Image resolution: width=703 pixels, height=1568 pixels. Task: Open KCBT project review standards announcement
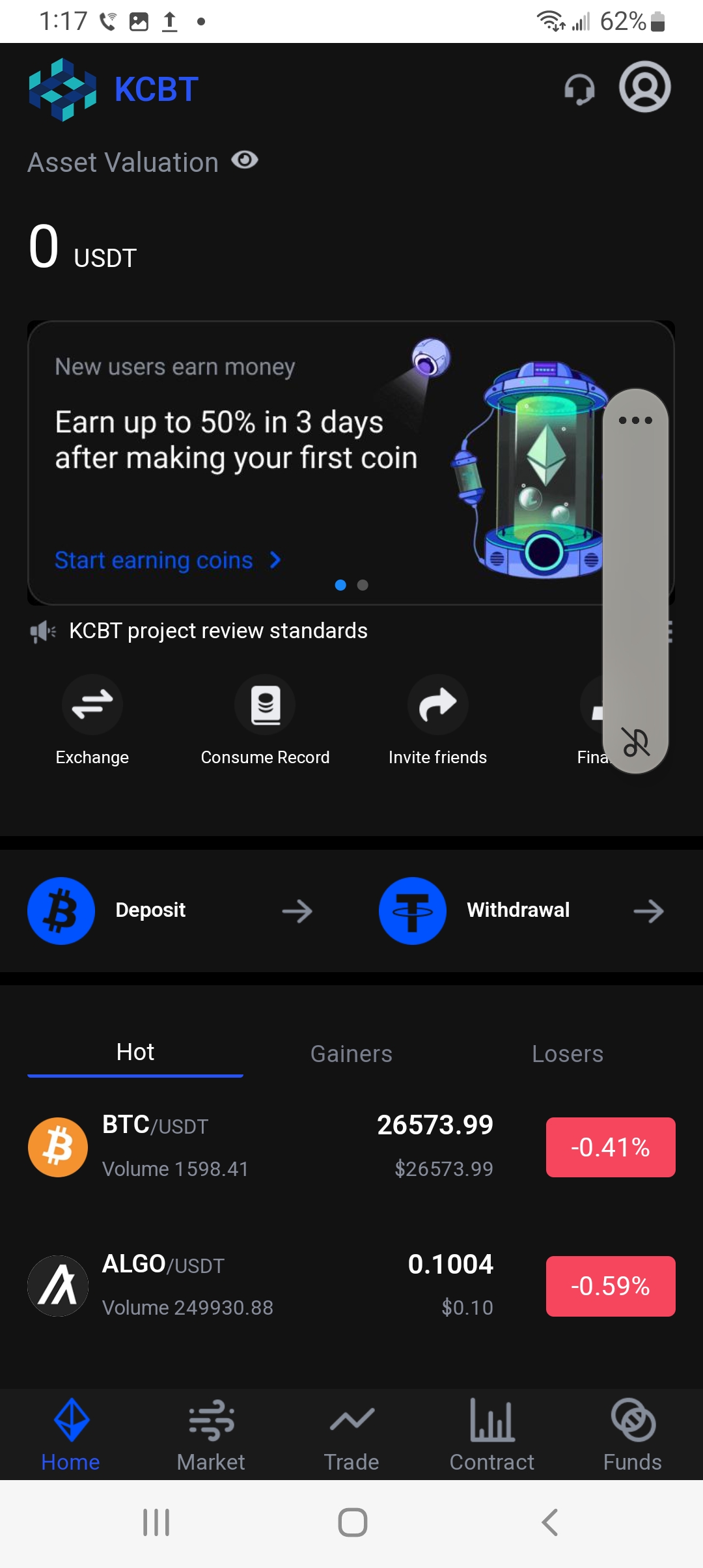pyautogui.click(x=218, y=630)
